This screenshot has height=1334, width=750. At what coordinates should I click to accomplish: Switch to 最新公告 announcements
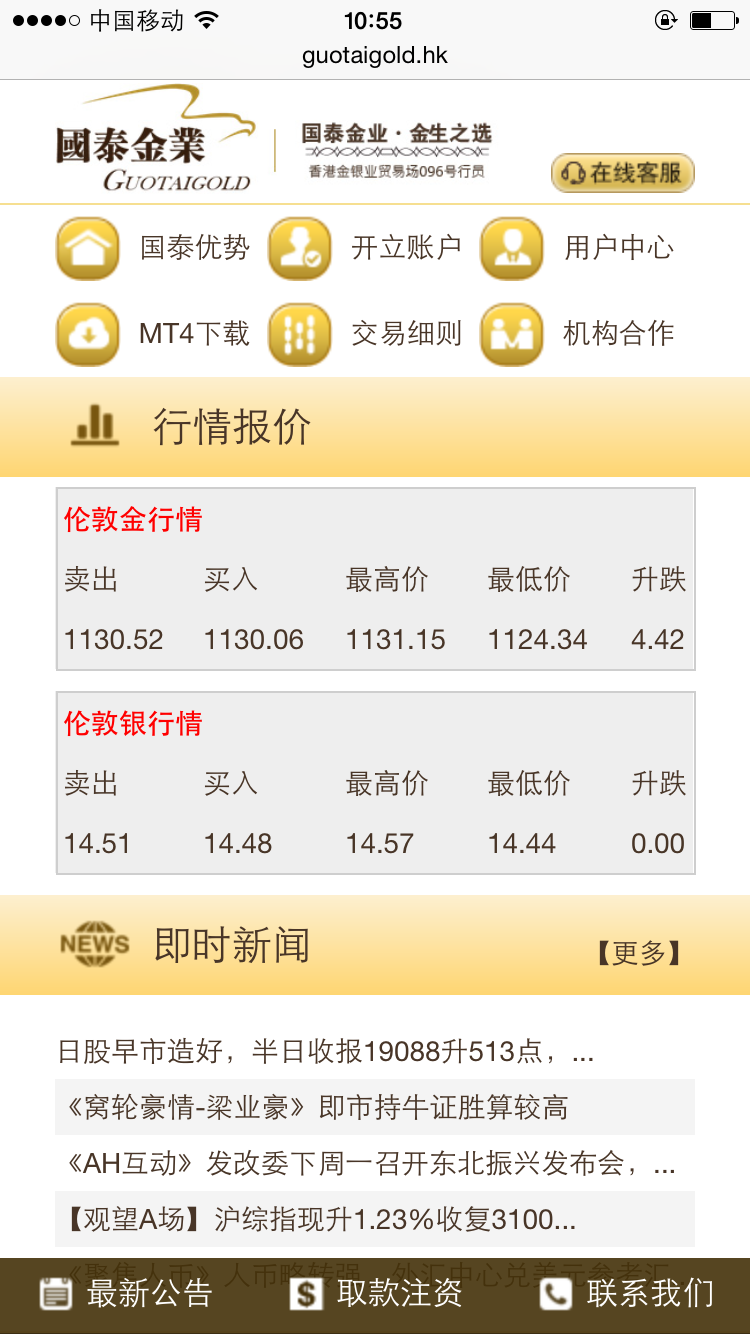(x=126, y=1294)
